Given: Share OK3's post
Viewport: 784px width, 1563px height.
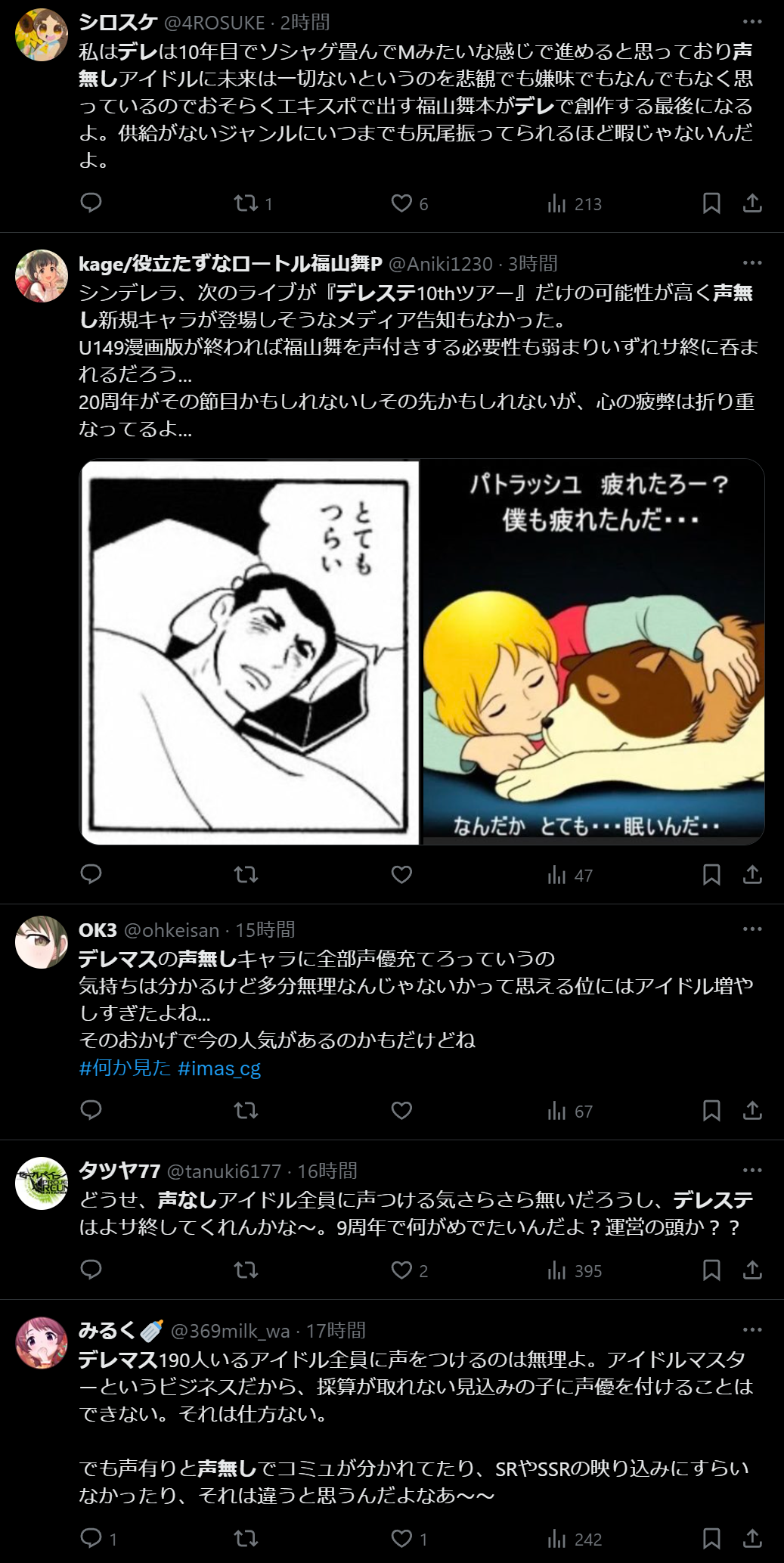Looking at the screenshot, I should [x=752, y=1110].
